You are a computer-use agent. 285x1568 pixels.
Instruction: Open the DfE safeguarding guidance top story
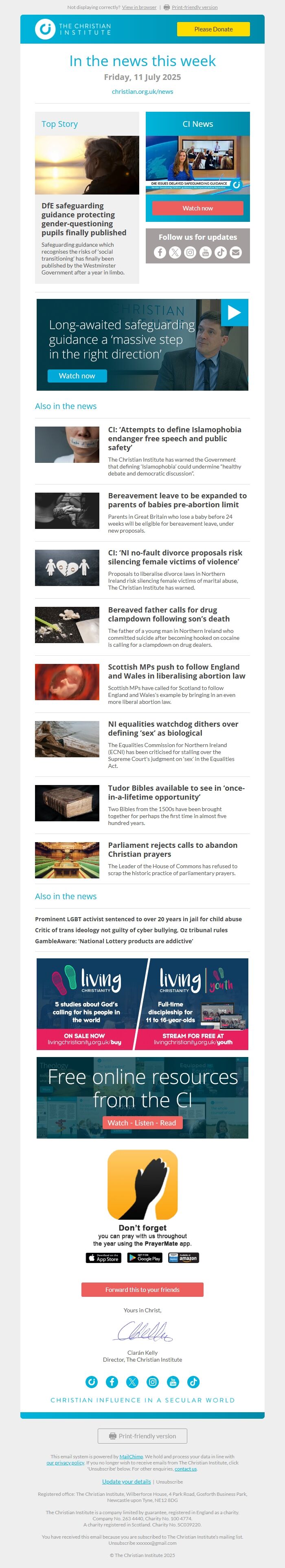(x=84, y=219)
